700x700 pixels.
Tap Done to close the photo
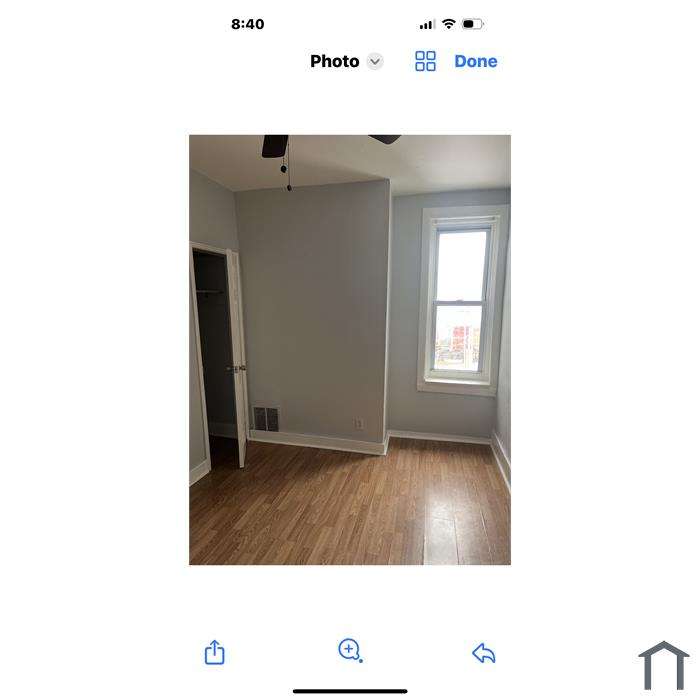(x=476, y=61)
